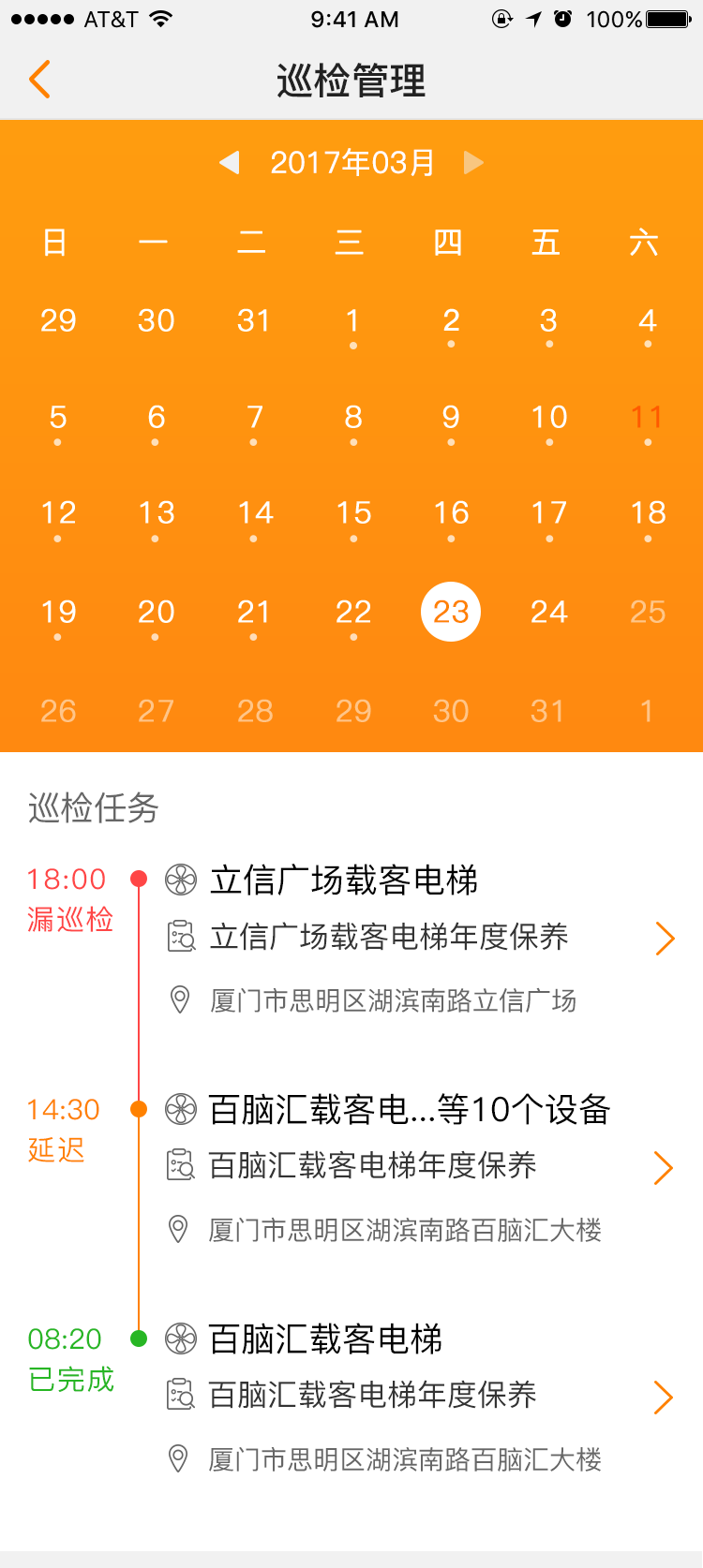Go to previous month in calendar
The image size is (703, 1568).
(x=230, y=163)
